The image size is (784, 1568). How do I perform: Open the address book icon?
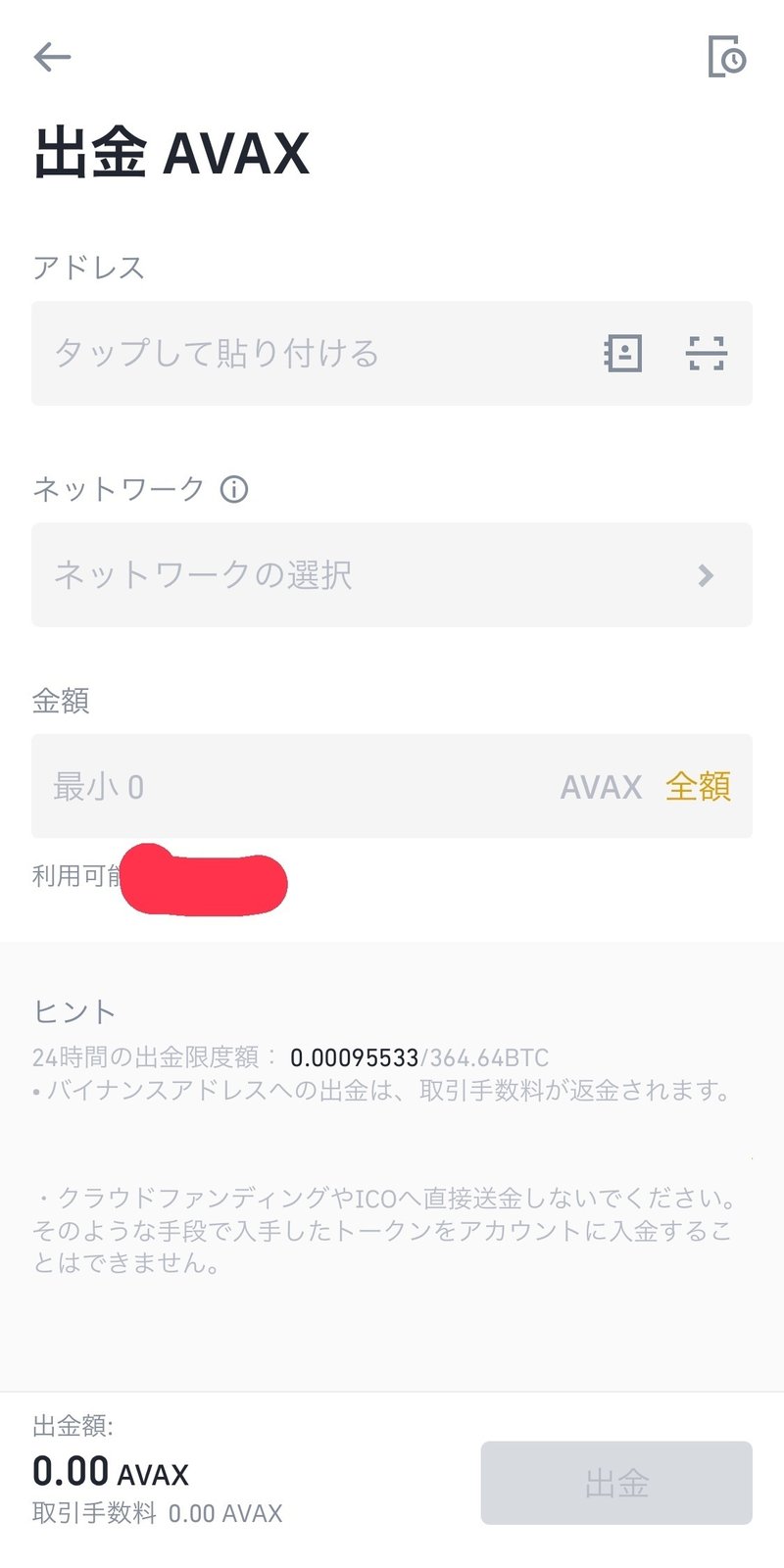(x=622, y=353)
